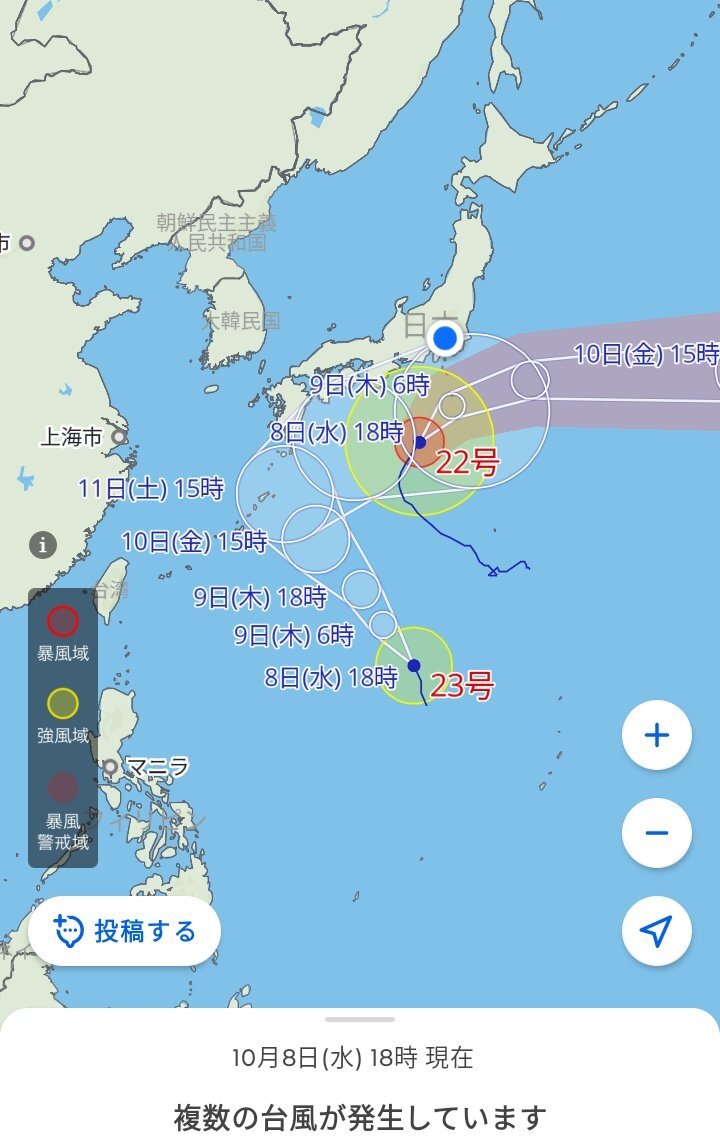
Task: Zoom out the map with the minus button
Action: tap(656, 832)
